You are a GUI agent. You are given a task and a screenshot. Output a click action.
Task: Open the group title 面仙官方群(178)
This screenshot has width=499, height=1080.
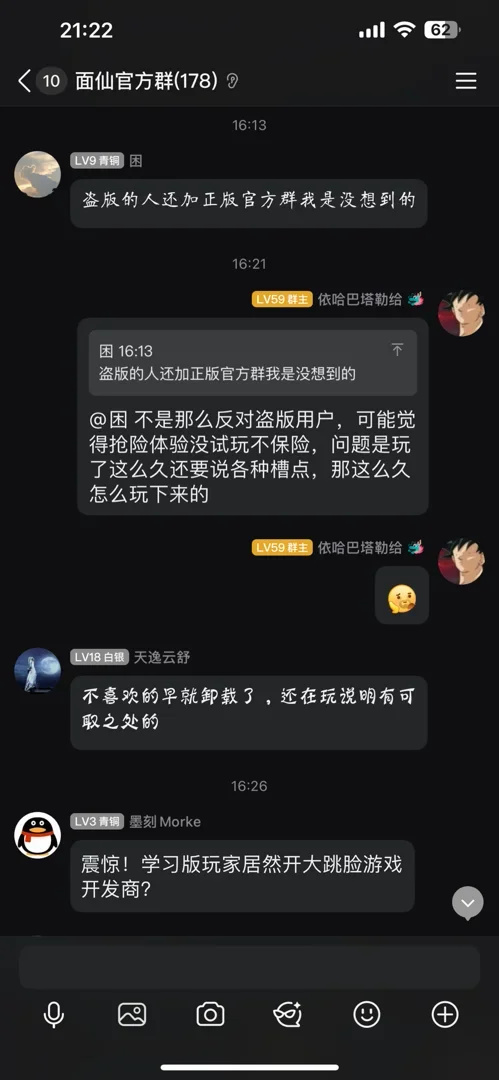tap(146, 81)
